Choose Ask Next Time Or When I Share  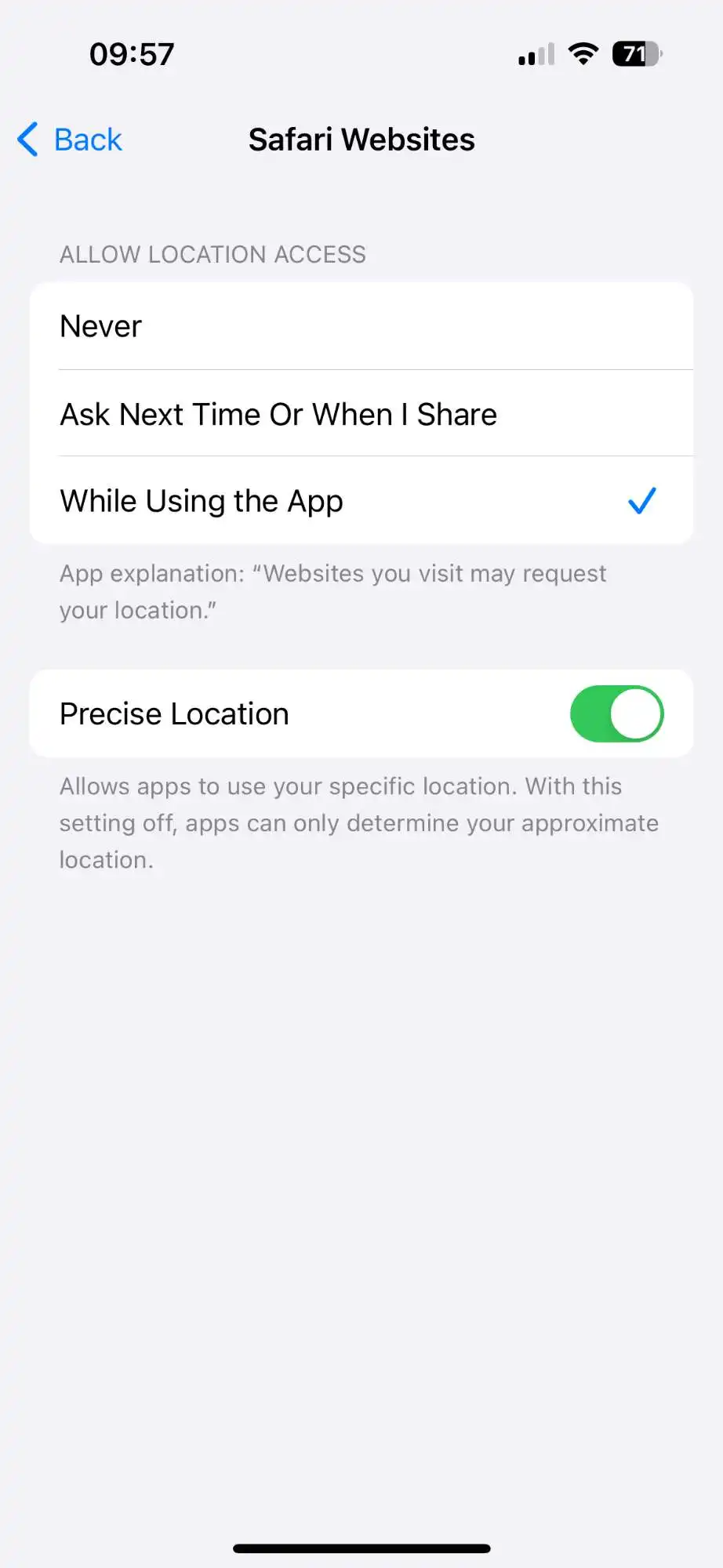click(361, 414)
